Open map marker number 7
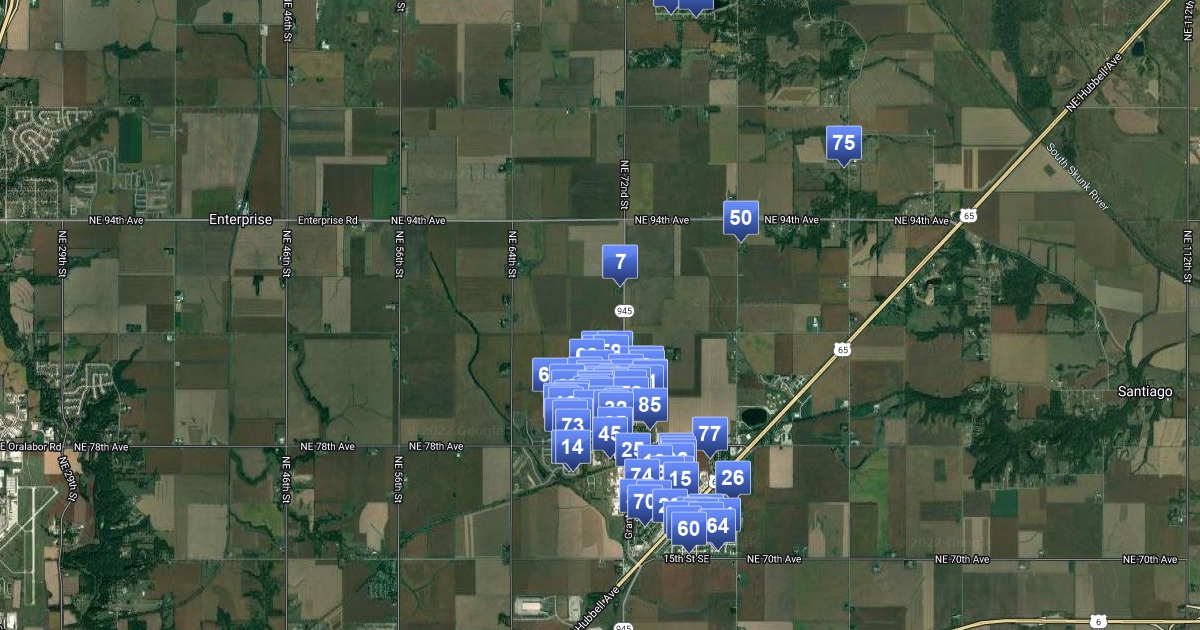The height and width of the screenshot is (630, 1200). (620, 263)
